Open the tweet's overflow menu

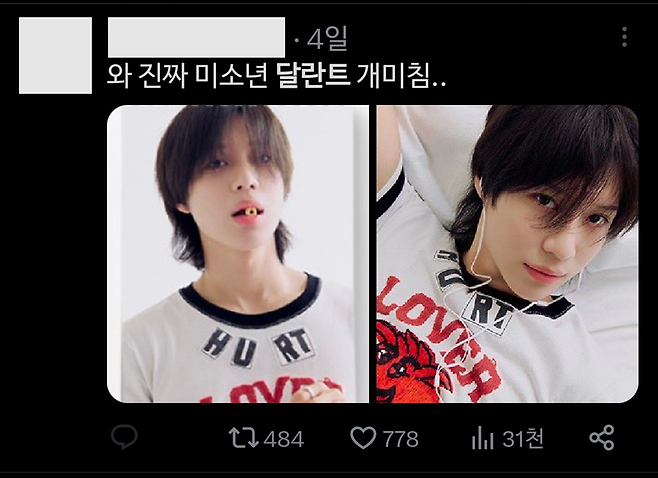coord(624,37)
